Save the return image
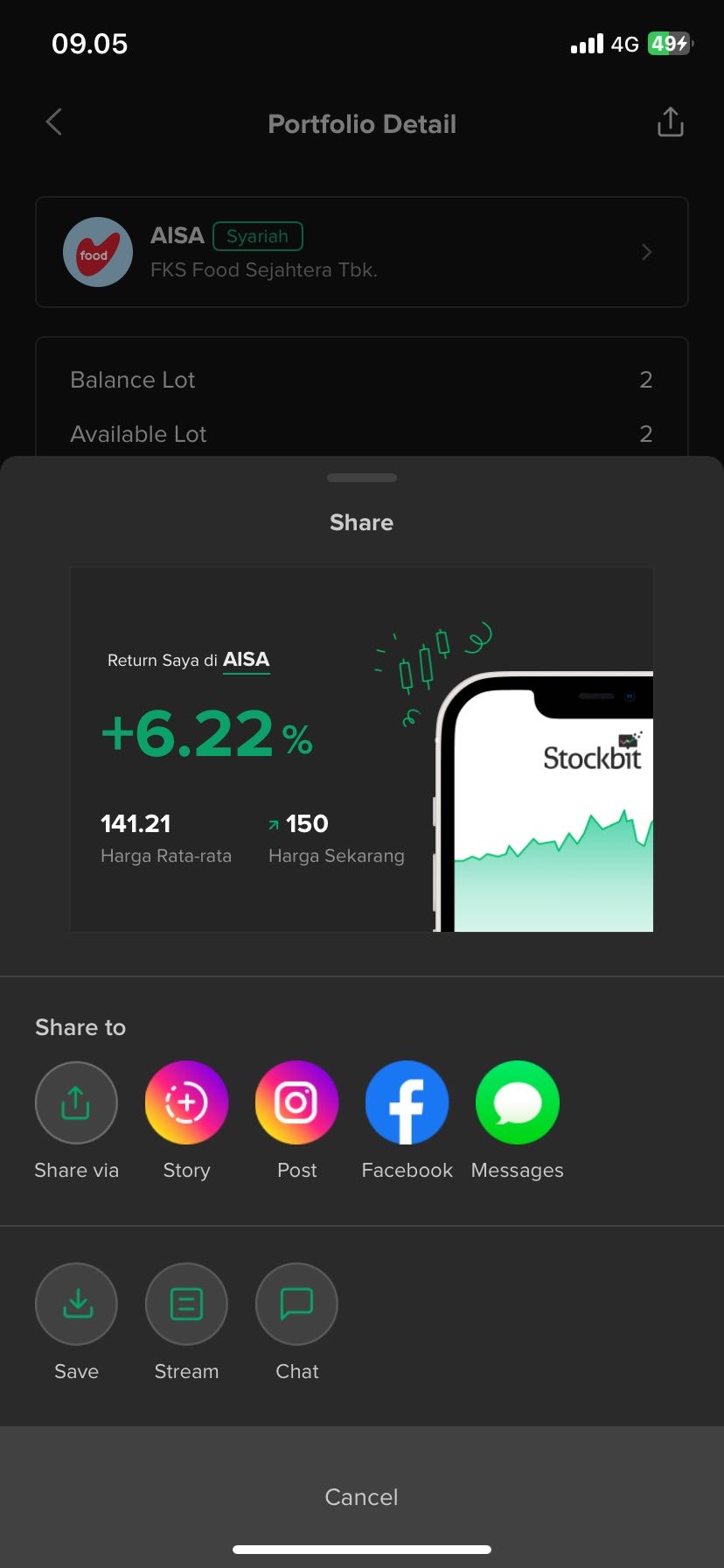 76,1304
